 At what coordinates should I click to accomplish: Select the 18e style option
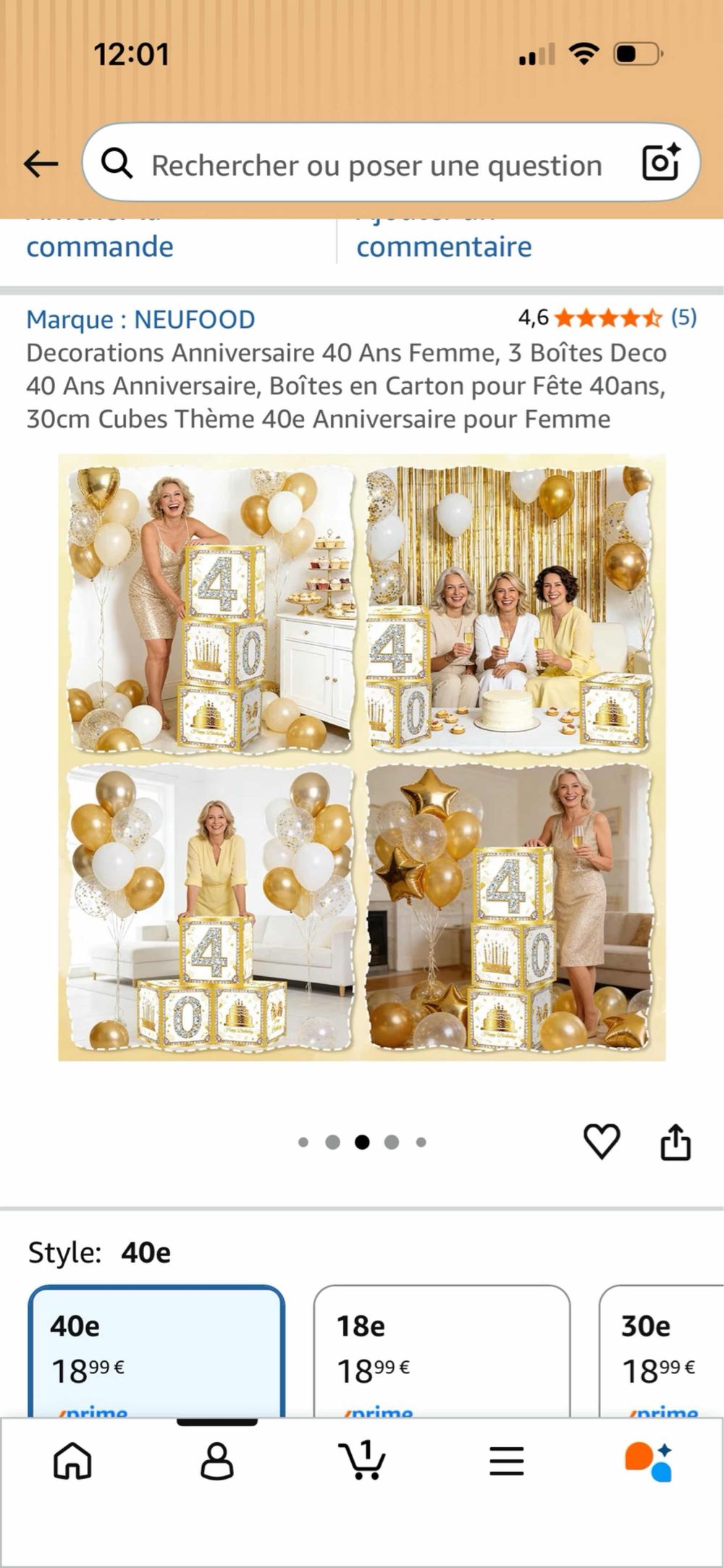(x=441, y=1352)
